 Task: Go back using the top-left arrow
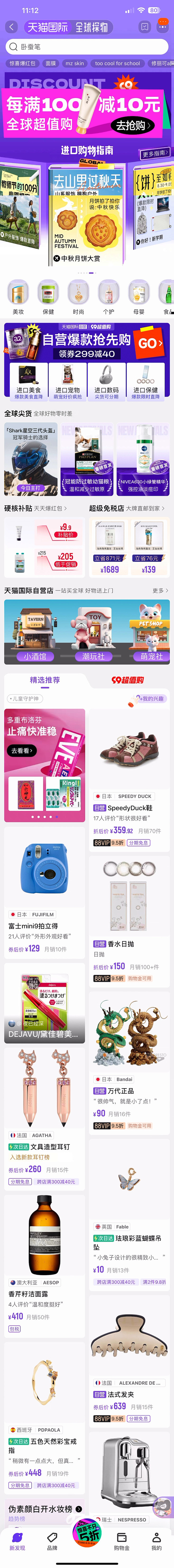[12, 27]
